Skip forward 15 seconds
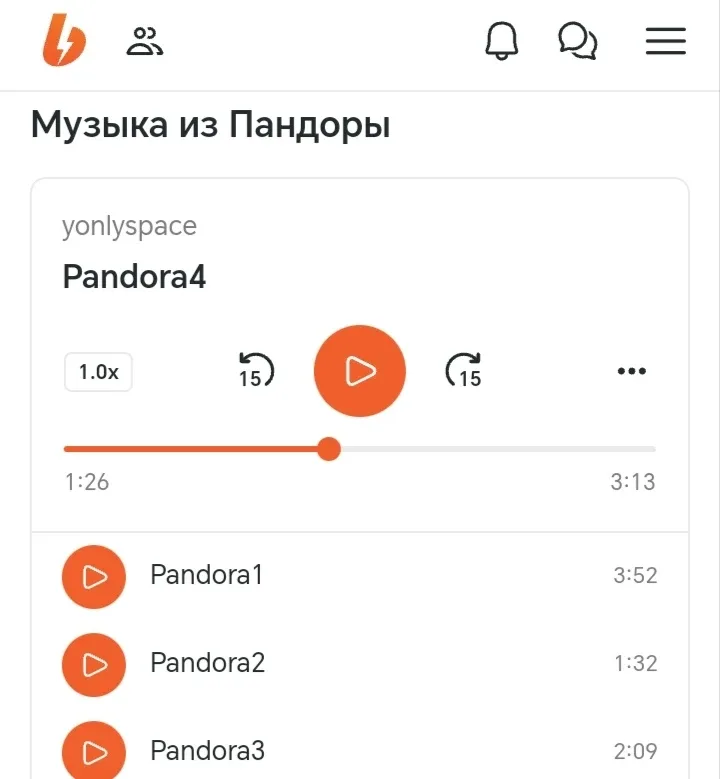Viewport: 720px width, 779px height. pyautogui.click(x=464, y=371)
